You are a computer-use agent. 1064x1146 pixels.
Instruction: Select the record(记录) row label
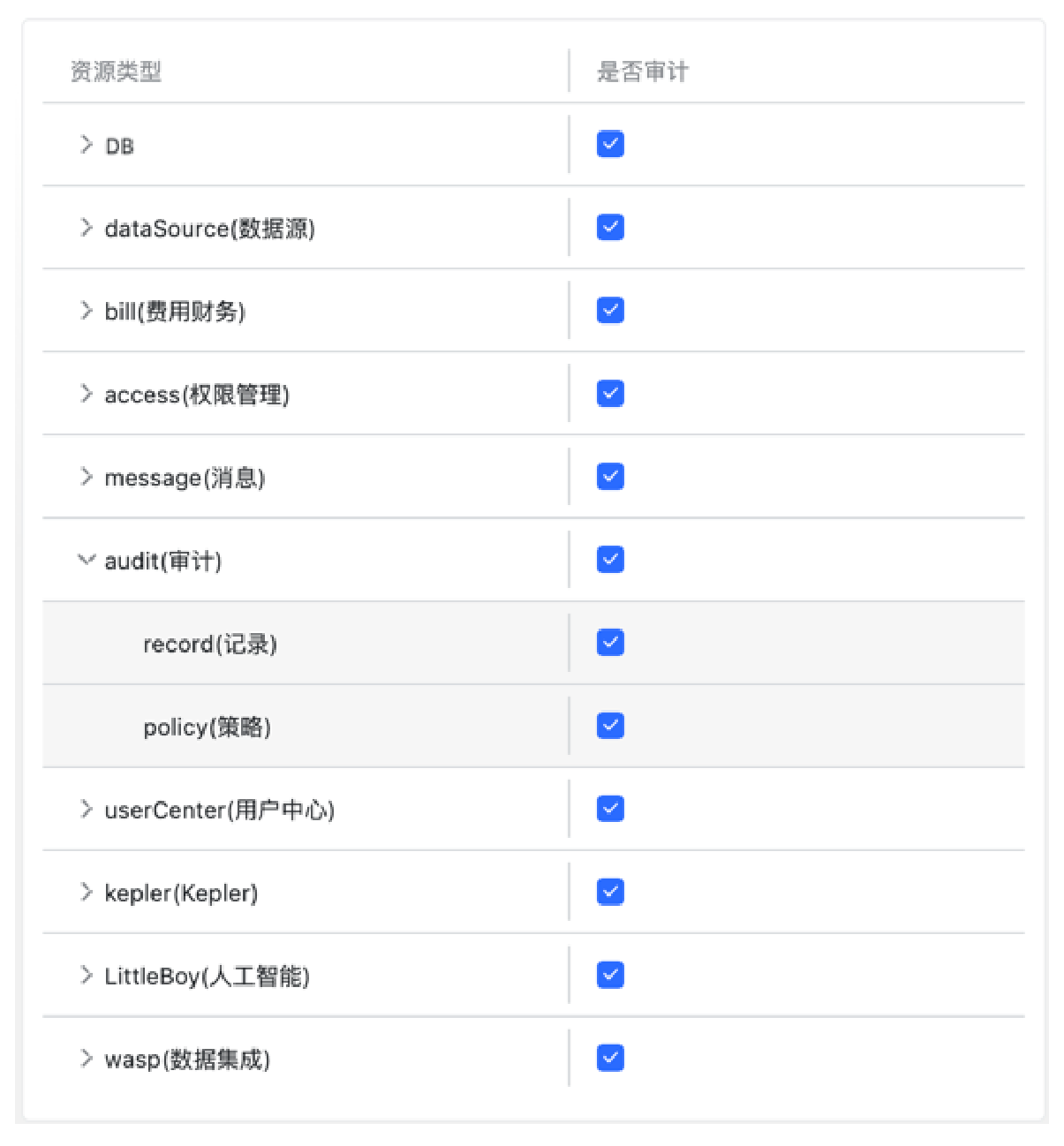(x=210, y=644)
